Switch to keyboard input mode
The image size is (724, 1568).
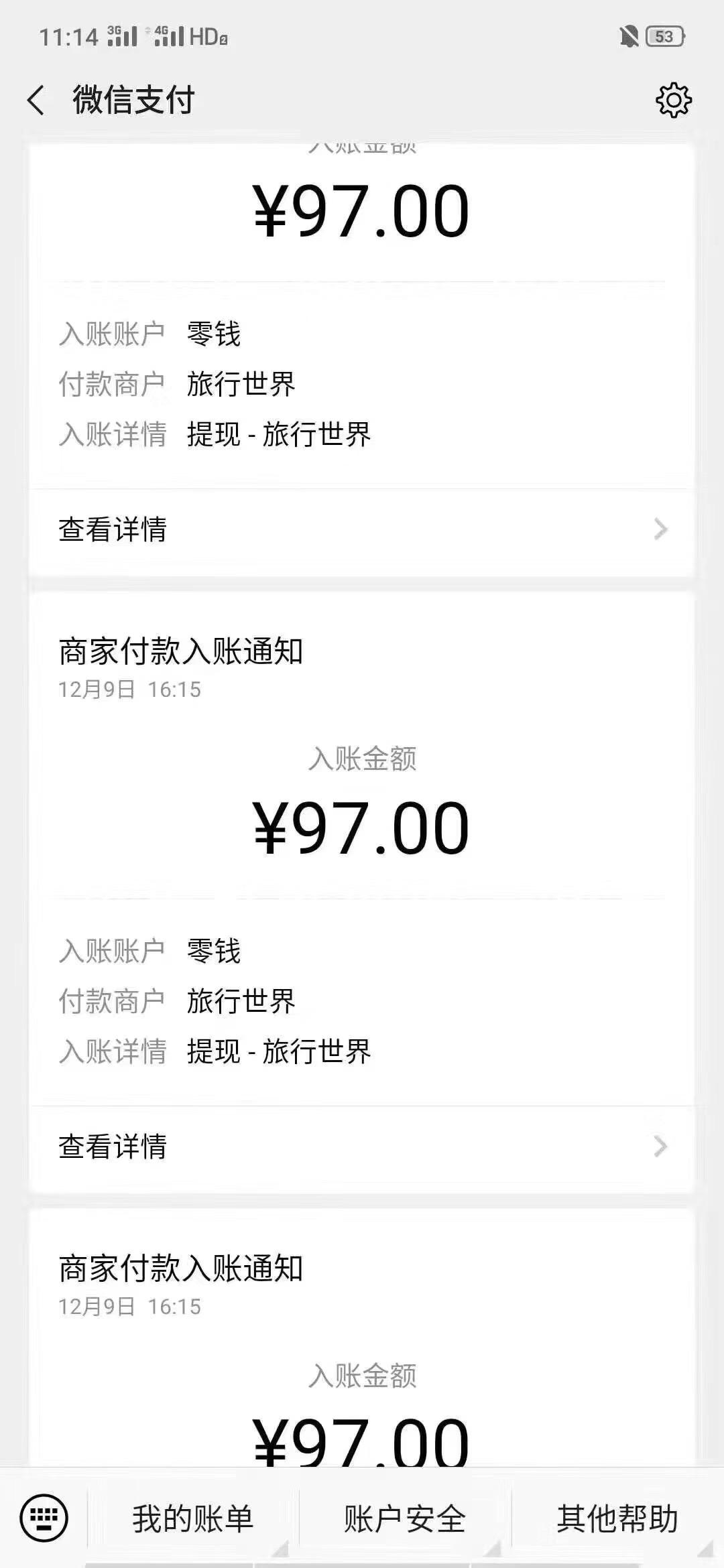[44, 1518]
